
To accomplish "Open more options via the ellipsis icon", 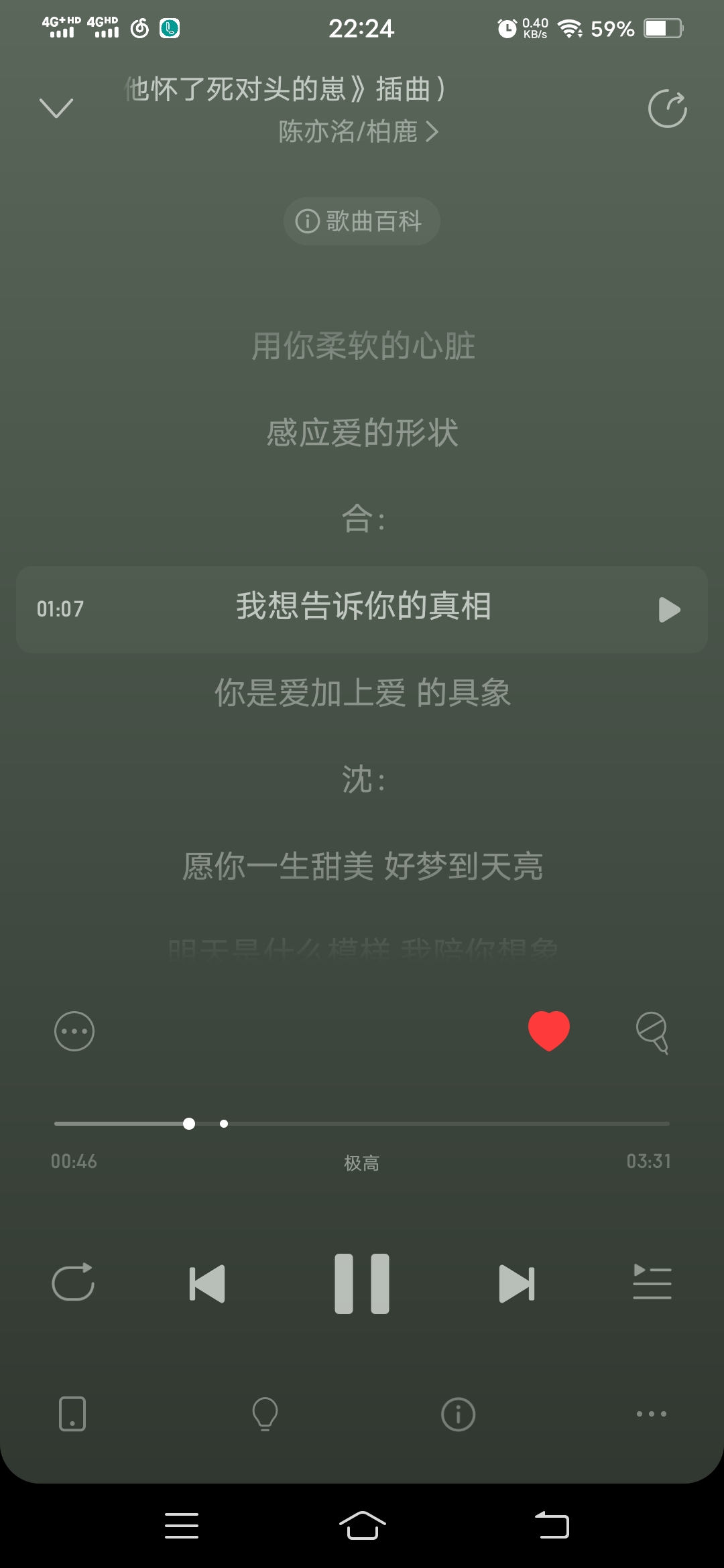I will pos(74,1032).
